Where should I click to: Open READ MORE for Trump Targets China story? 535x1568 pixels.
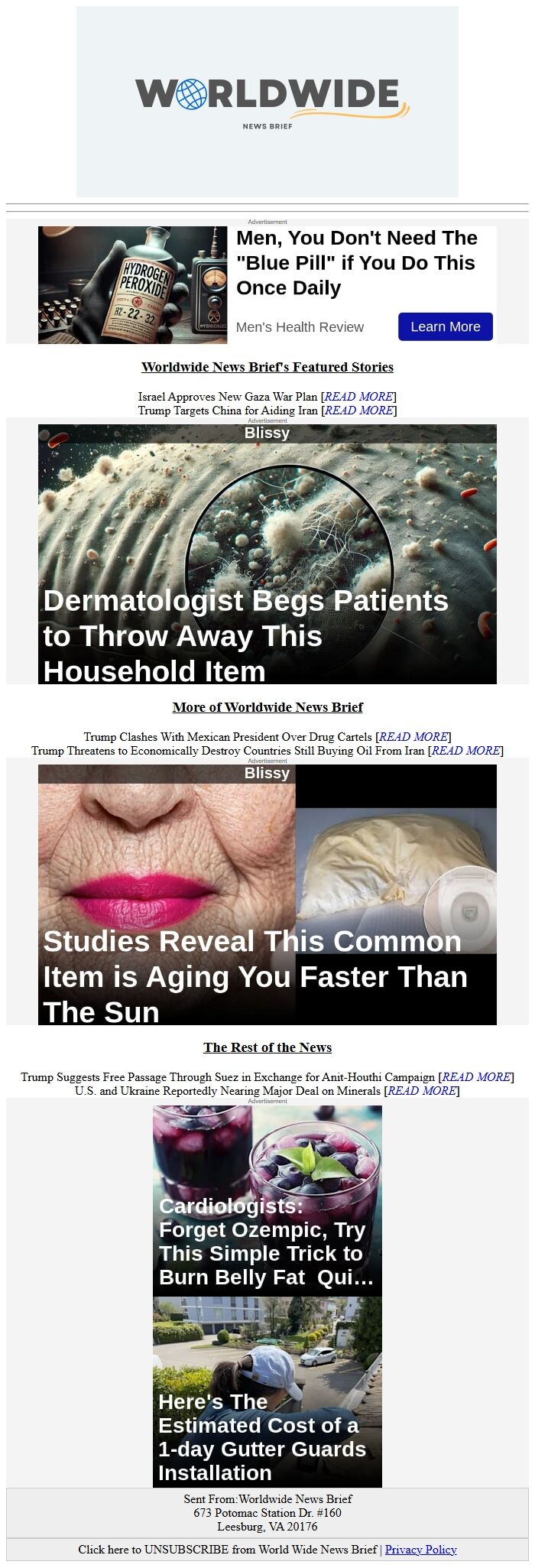pyautogui.click(x=359, y=411)
